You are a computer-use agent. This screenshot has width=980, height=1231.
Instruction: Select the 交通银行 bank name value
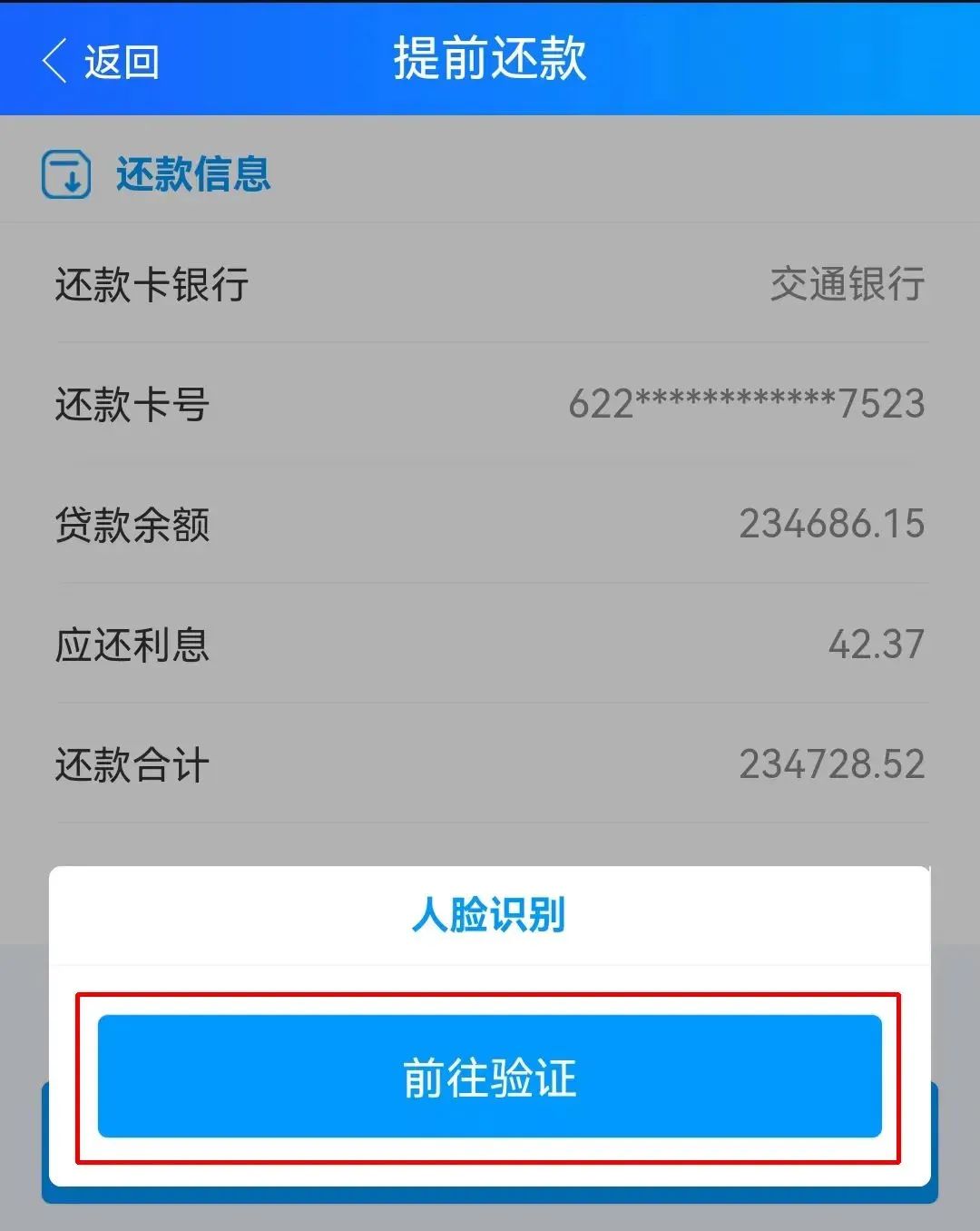[846, 284]
